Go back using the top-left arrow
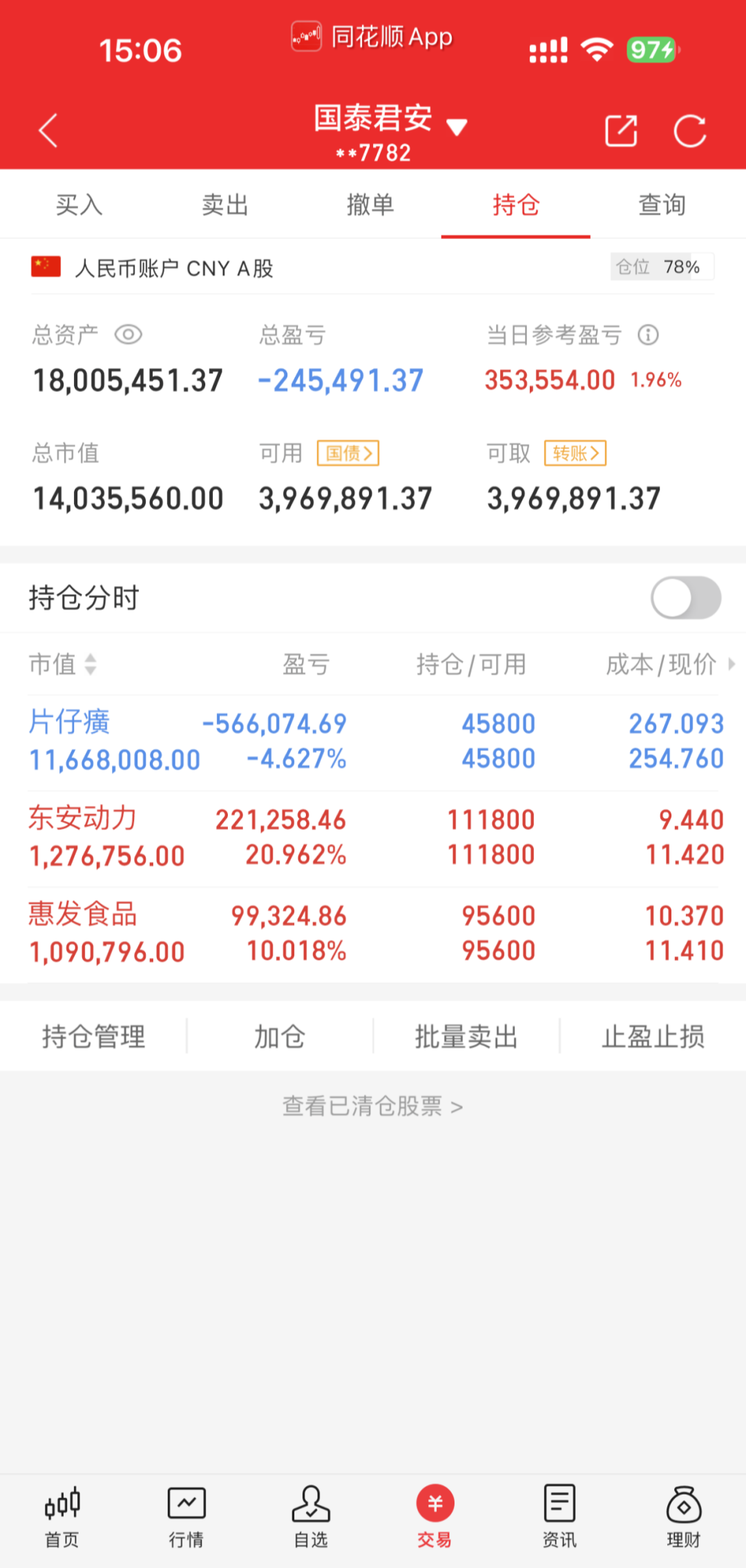The height and width of the screenshot is (1568, 746). [x=48, y=131]
